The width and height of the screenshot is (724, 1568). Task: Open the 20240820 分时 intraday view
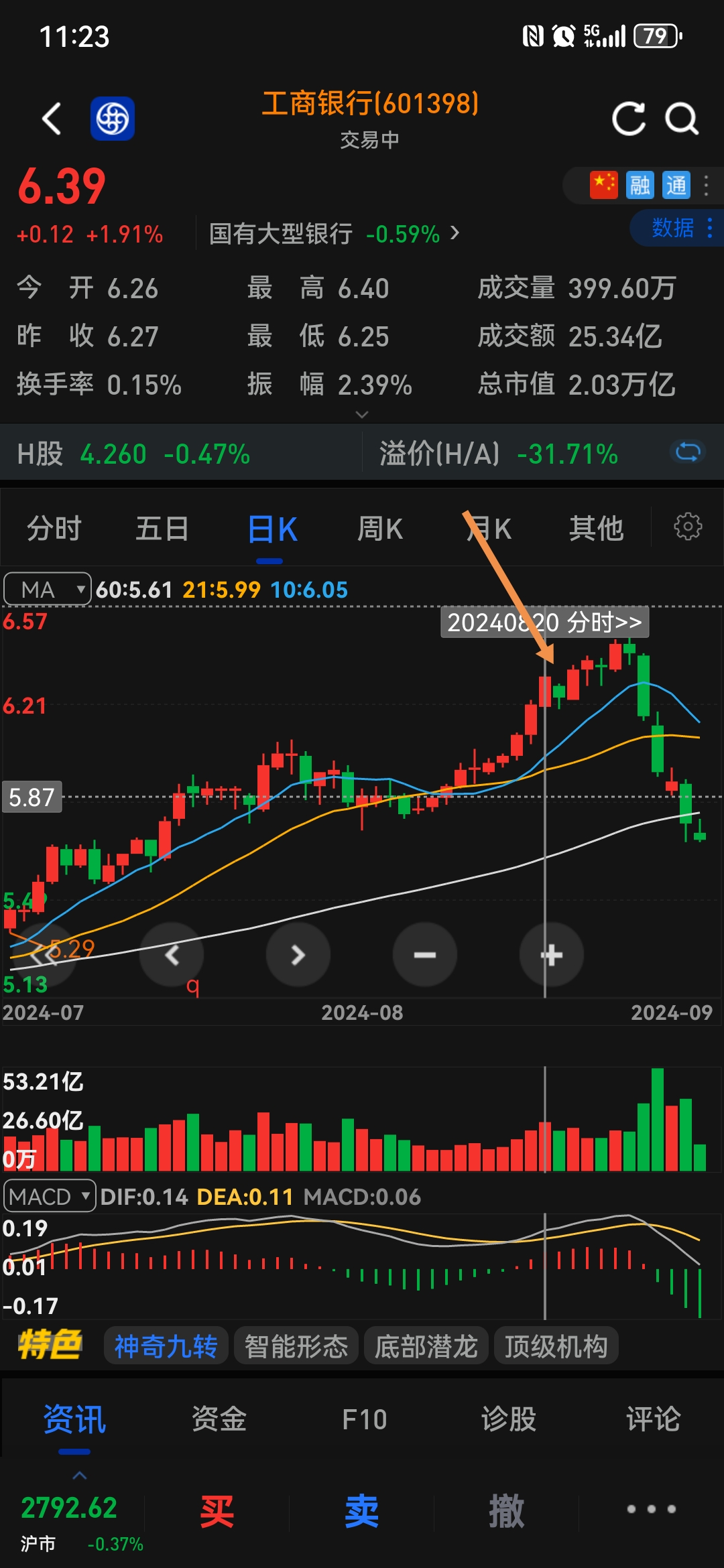tap(544, 623)
